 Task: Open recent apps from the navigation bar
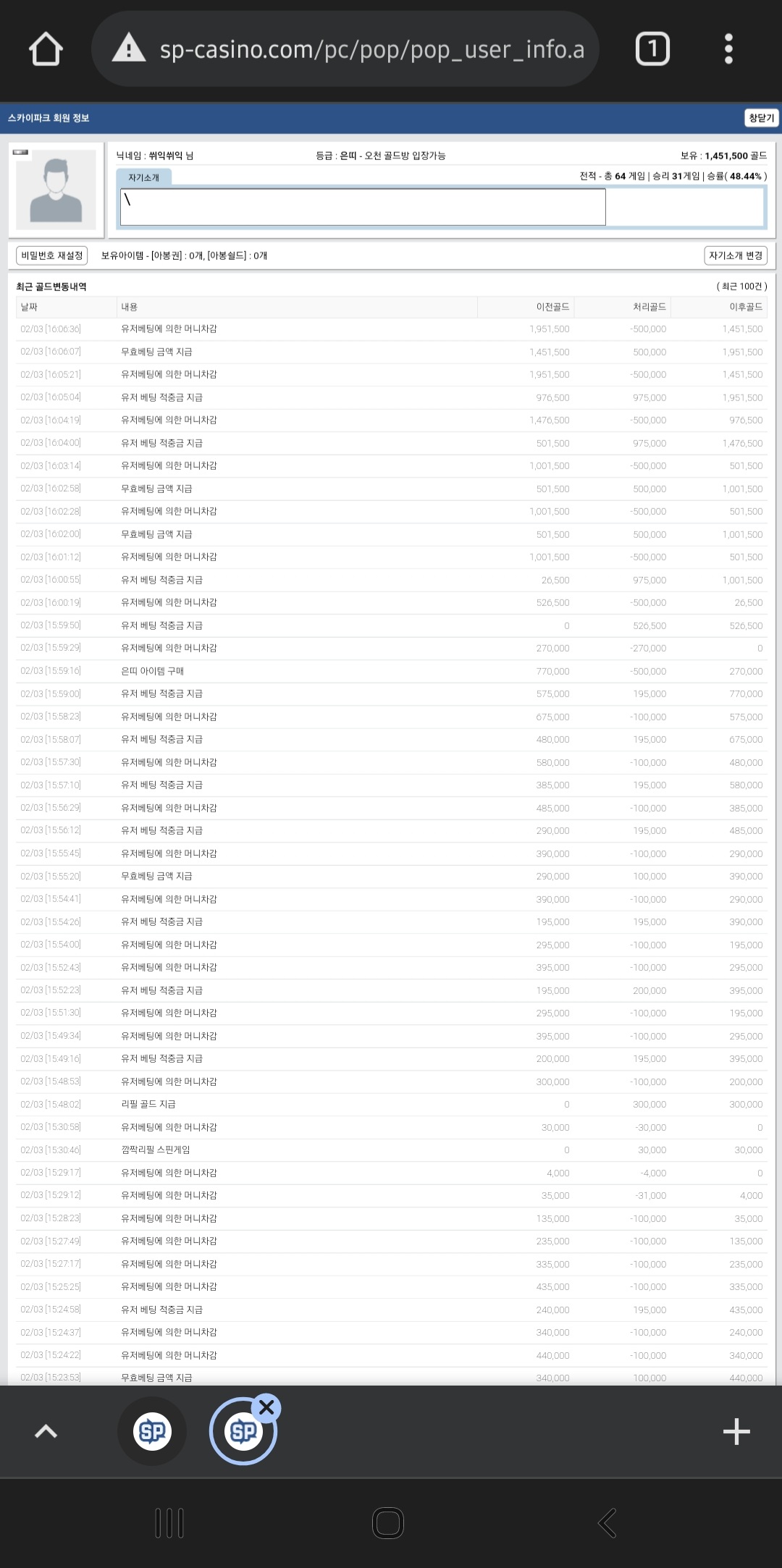169,1523
